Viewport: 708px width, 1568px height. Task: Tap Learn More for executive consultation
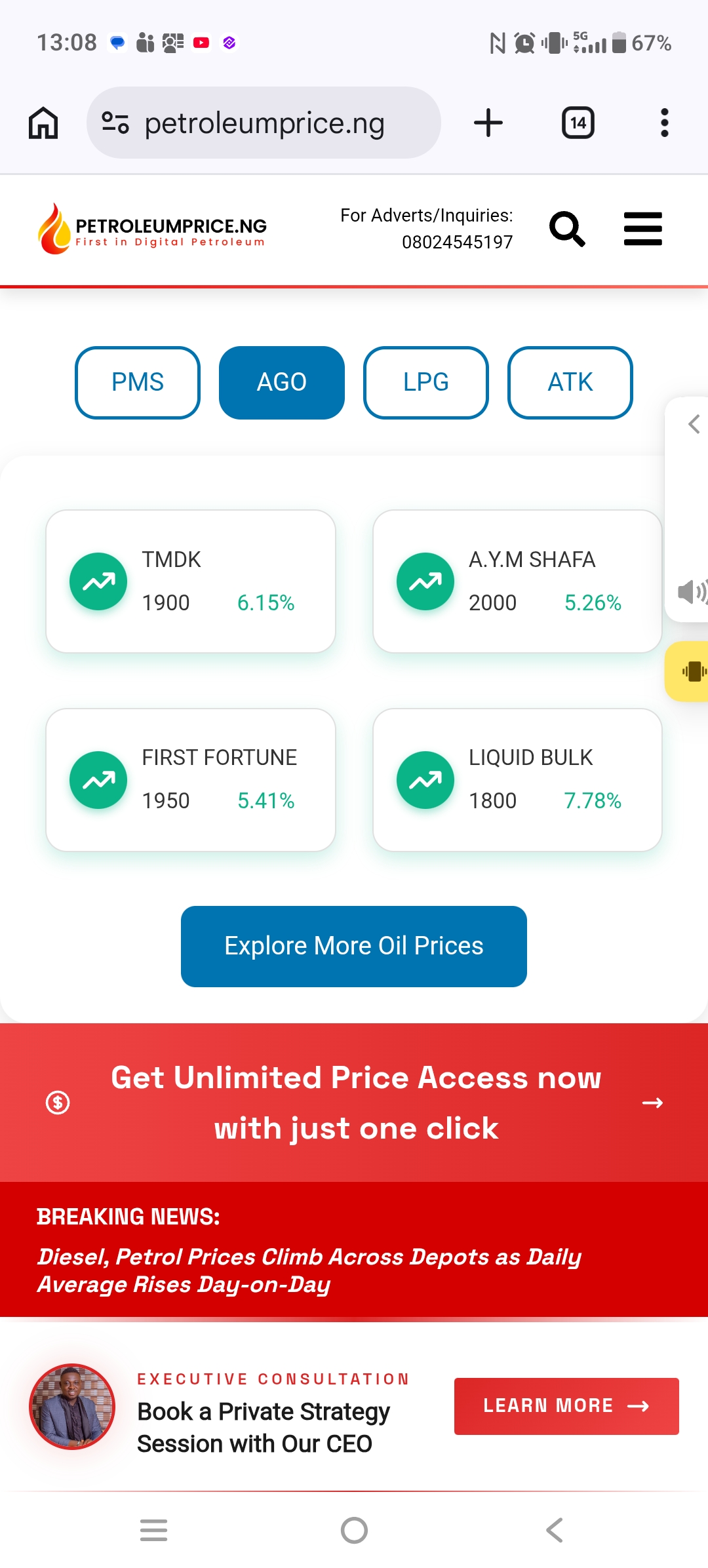(x=566, y=1406)
